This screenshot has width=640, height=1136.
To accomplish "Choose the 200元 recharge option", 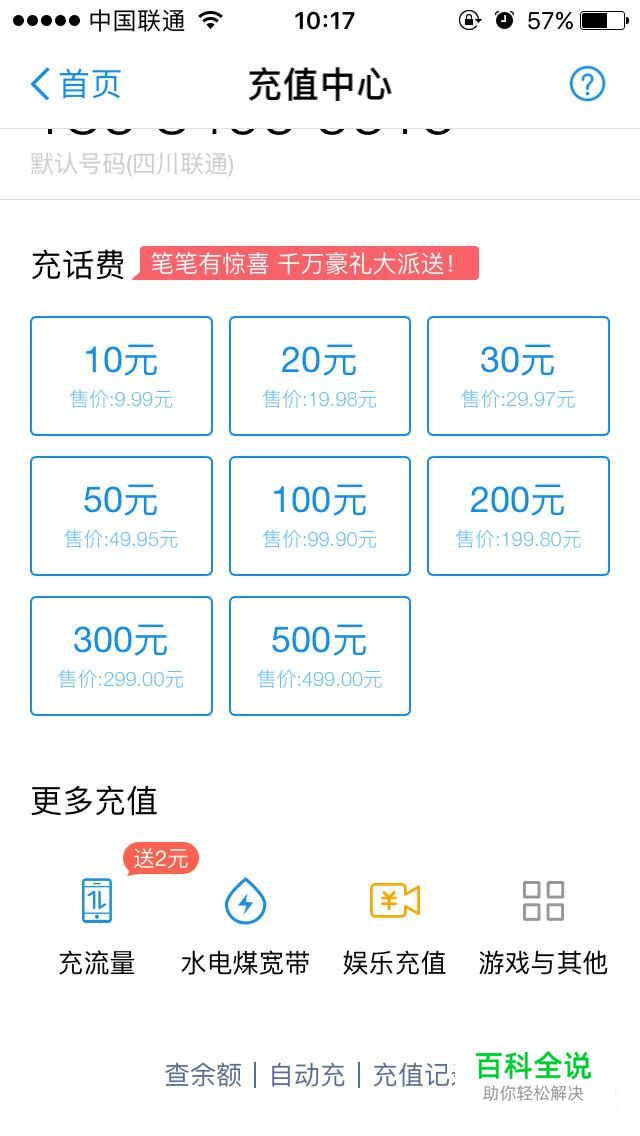I will point(518,516).
